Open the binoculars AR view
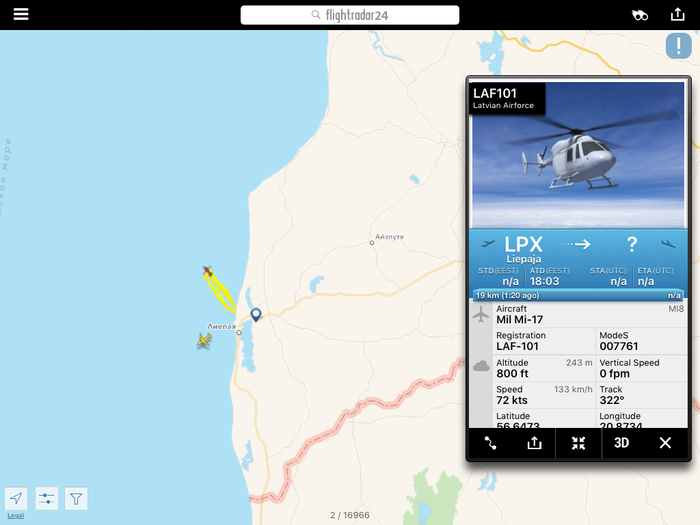 pos(640,15)
